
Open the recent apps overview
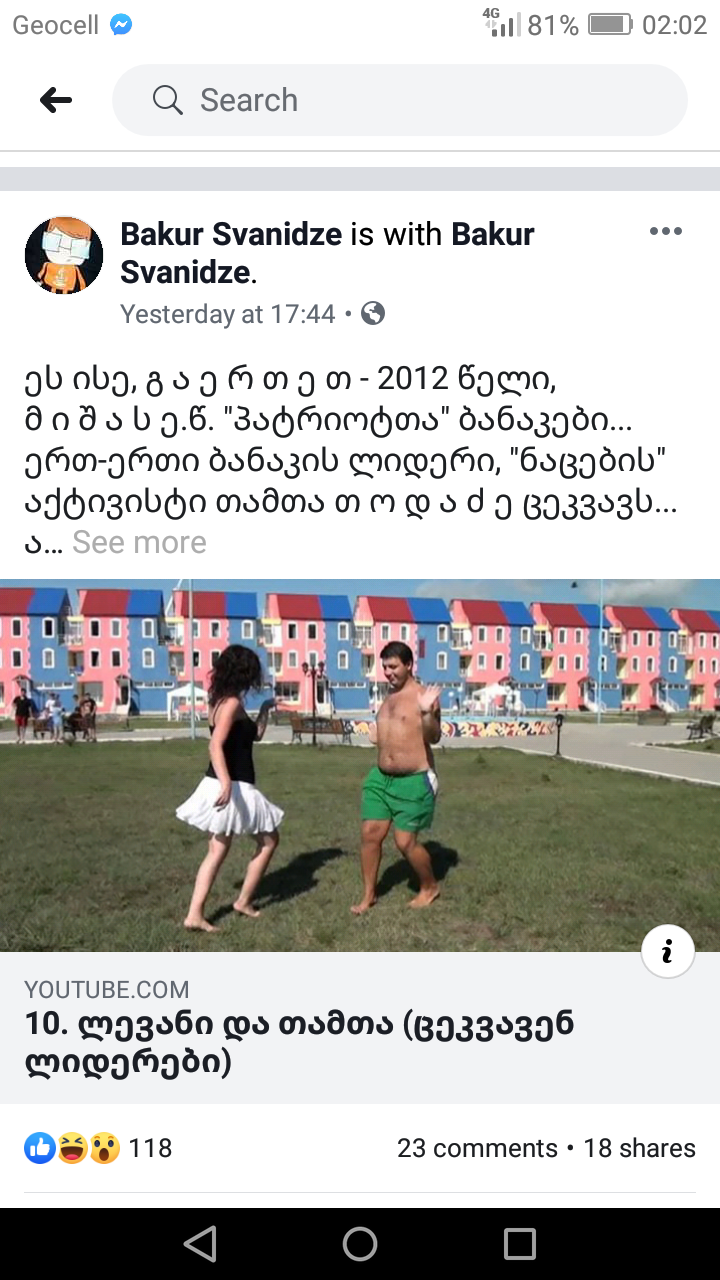(520, 1244)
